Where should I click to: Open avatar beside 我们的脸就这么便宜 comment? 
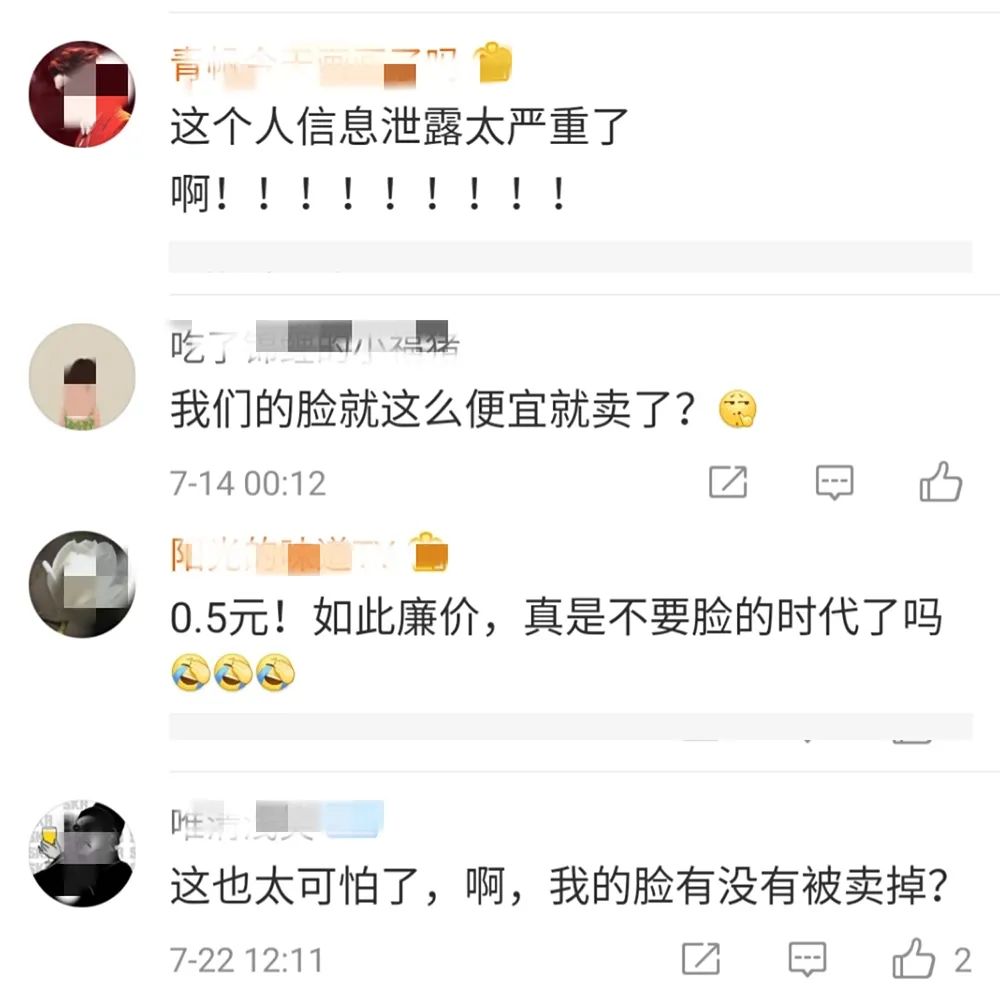click(82, 377)
